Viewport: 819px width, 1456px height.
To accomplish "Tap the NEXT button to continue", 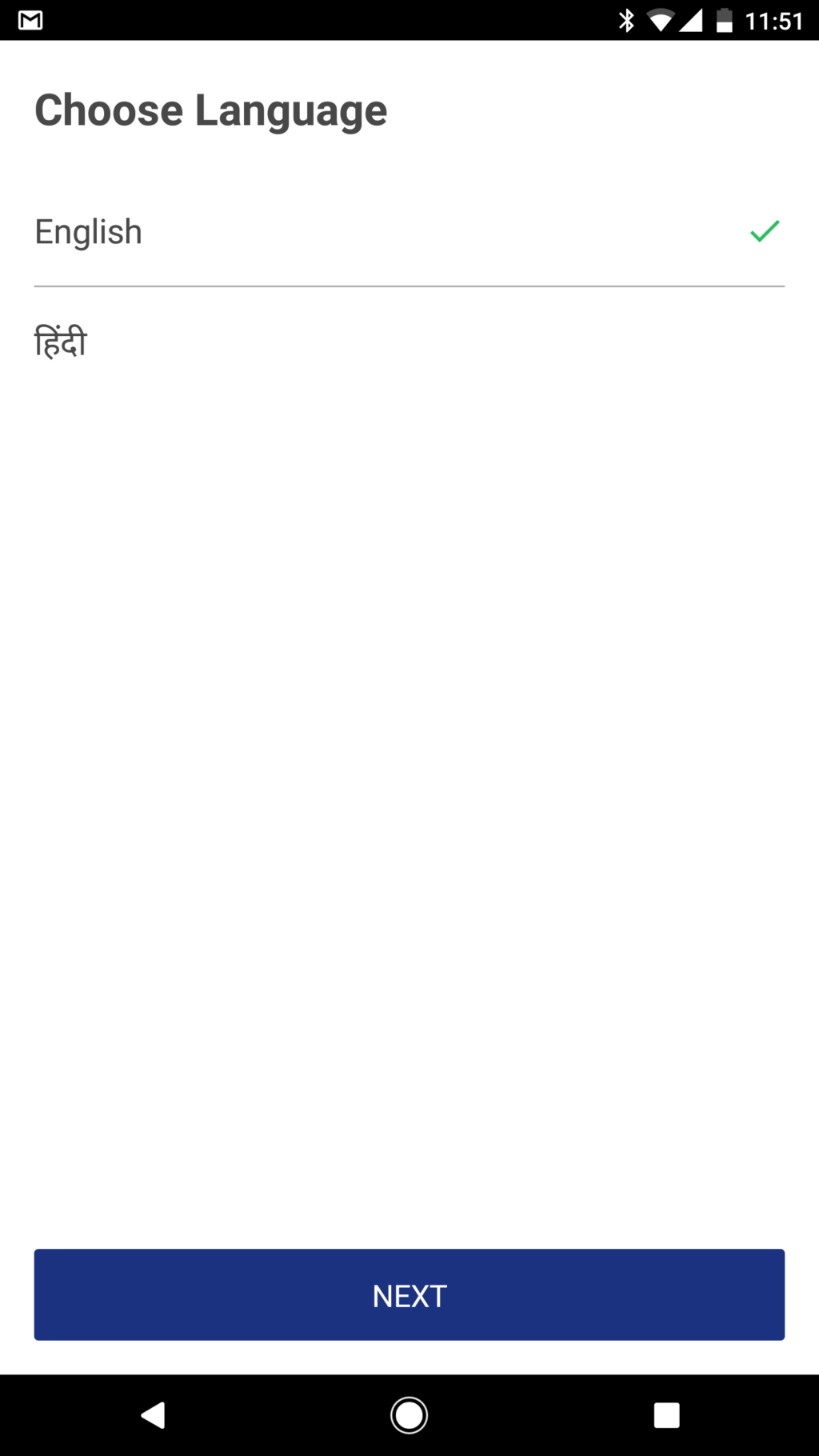I will pos(409,1294).
